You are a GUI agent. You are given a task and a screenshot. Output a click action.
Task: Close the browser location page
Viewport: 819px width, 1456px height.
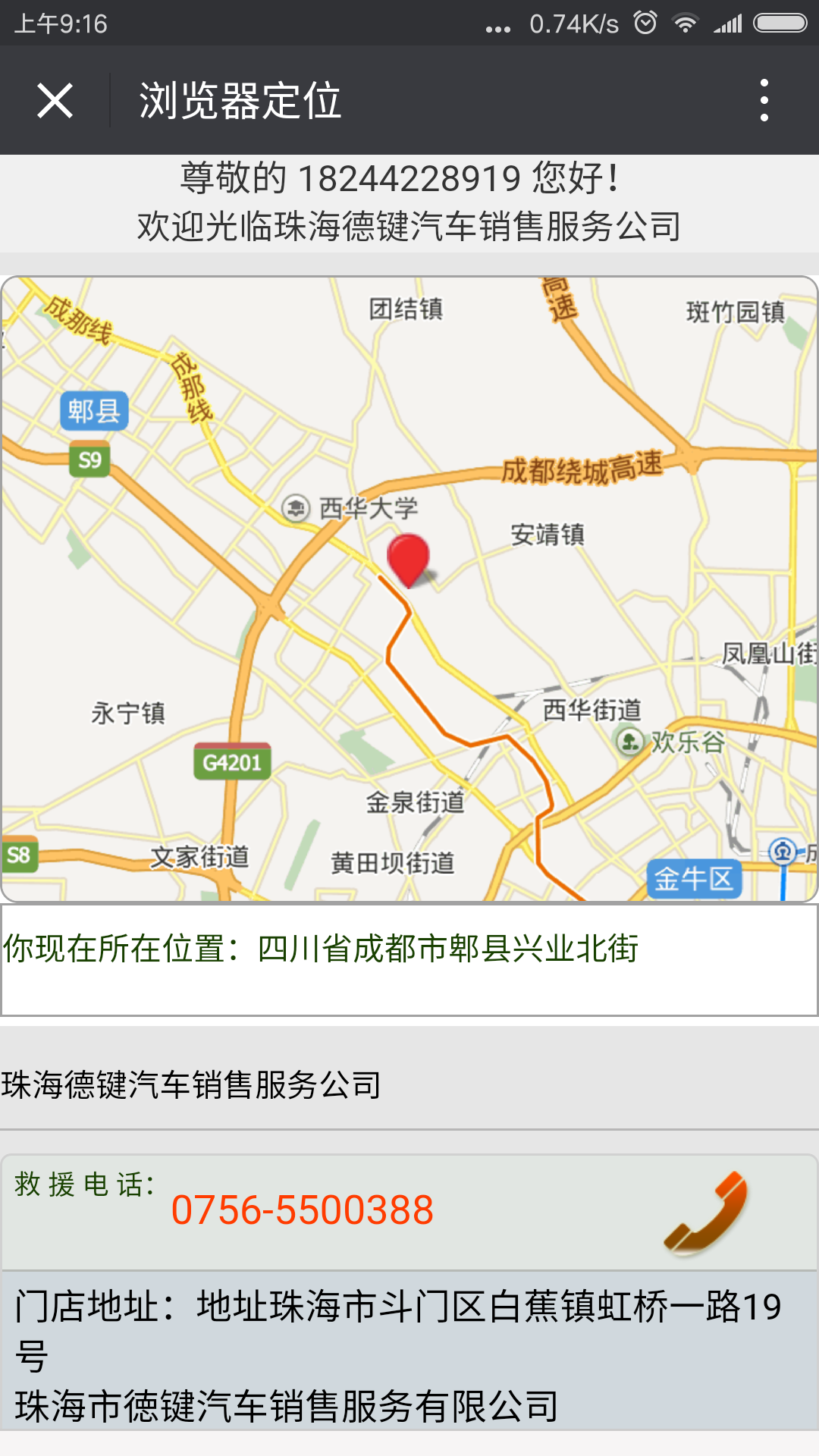click(55, 101)
